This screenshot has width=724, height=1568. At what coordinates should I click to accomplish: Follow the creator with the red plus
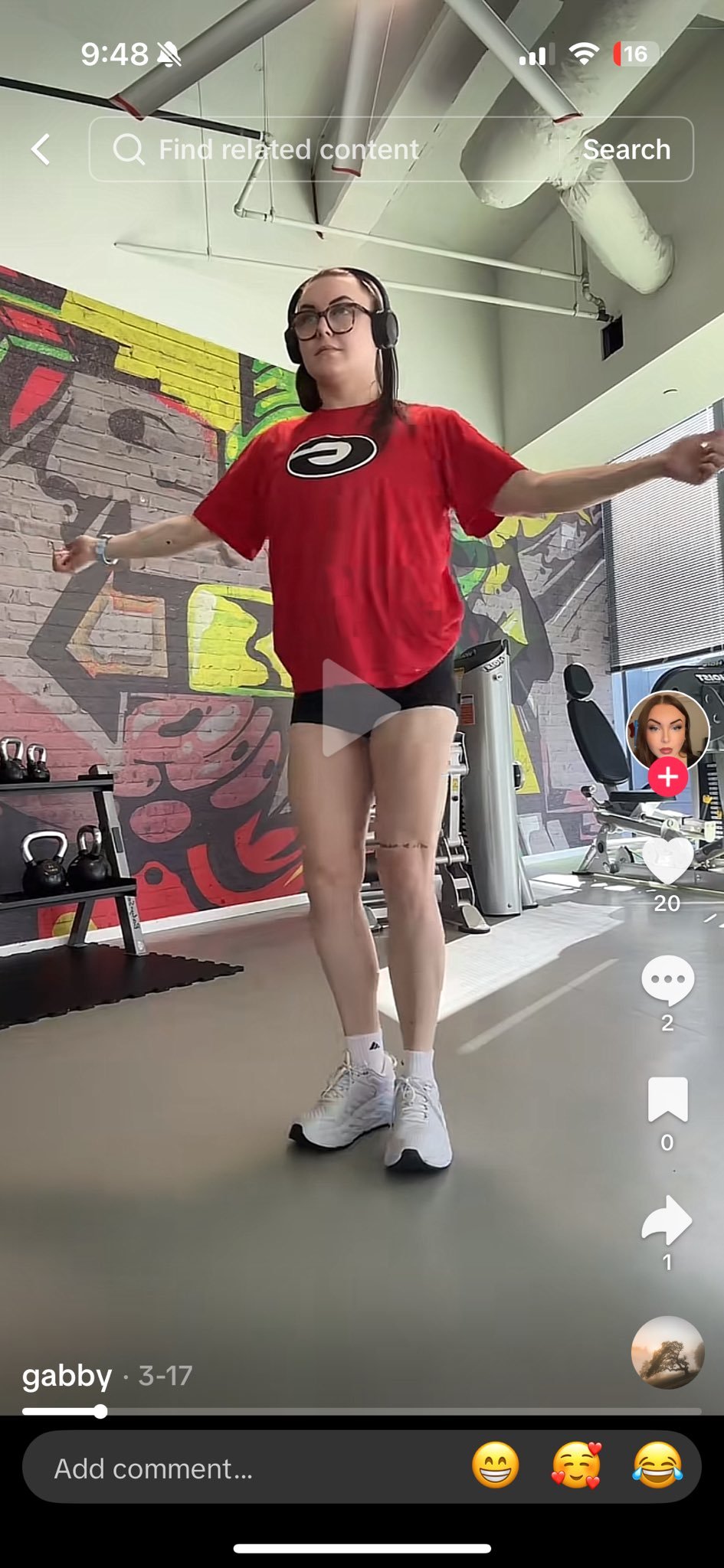(x=667, y=777)
